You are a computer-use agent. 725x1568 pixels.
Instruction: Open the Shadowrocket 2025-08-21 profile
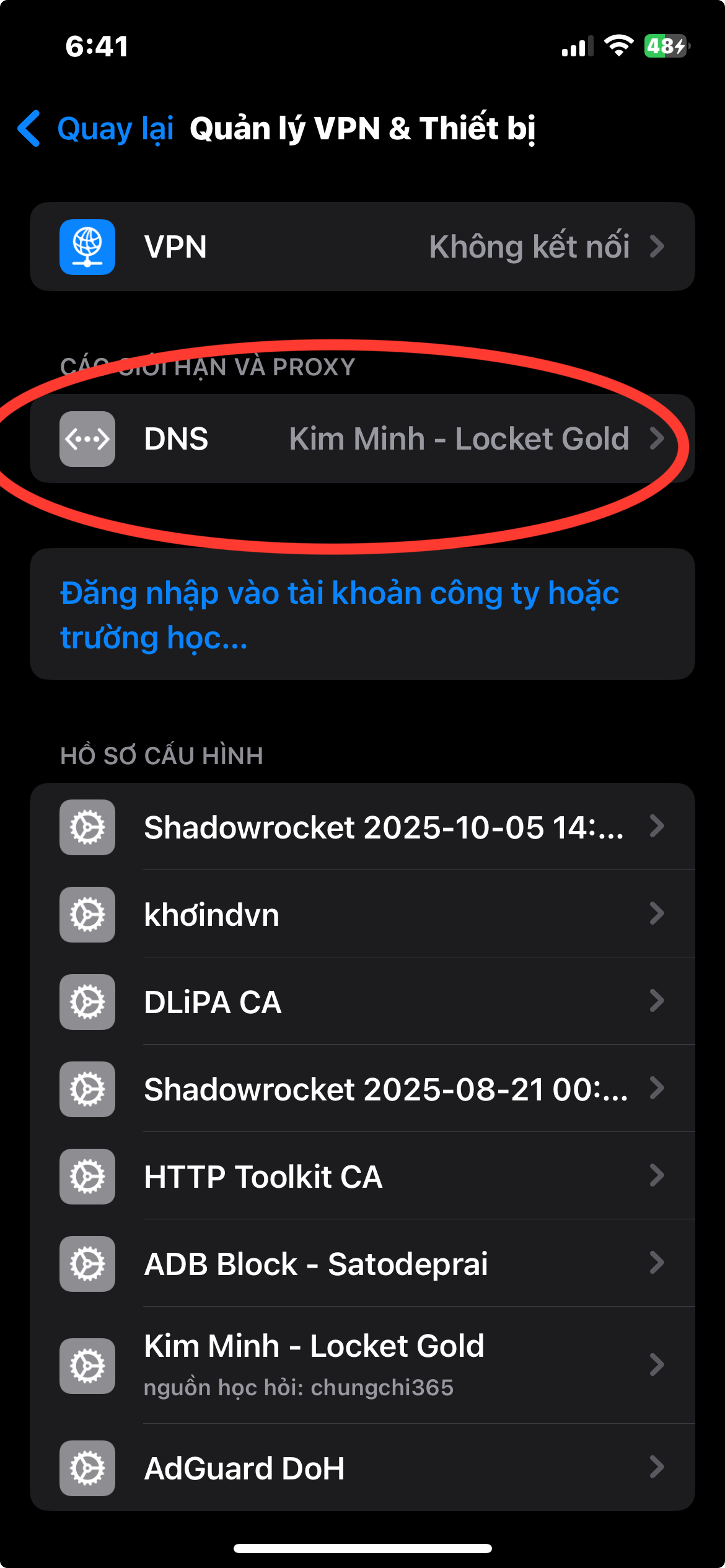click(362, 1089)
